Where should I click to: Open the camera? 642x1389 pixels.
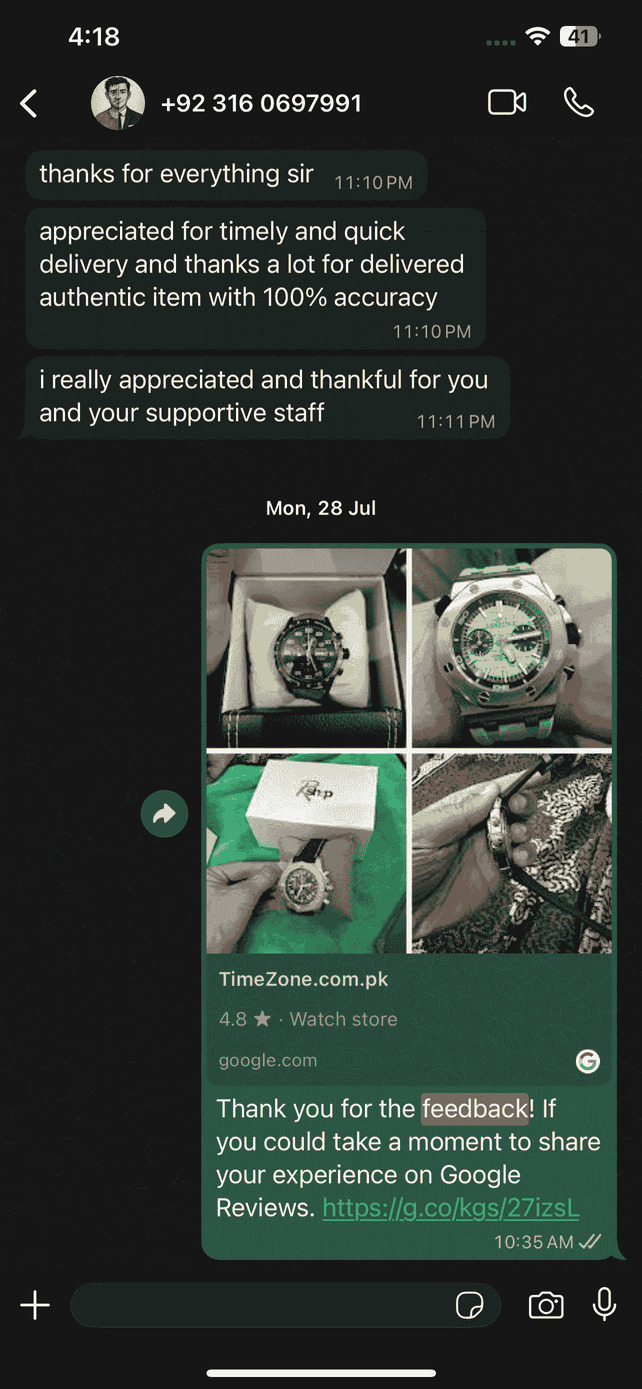coord(546,1305)
